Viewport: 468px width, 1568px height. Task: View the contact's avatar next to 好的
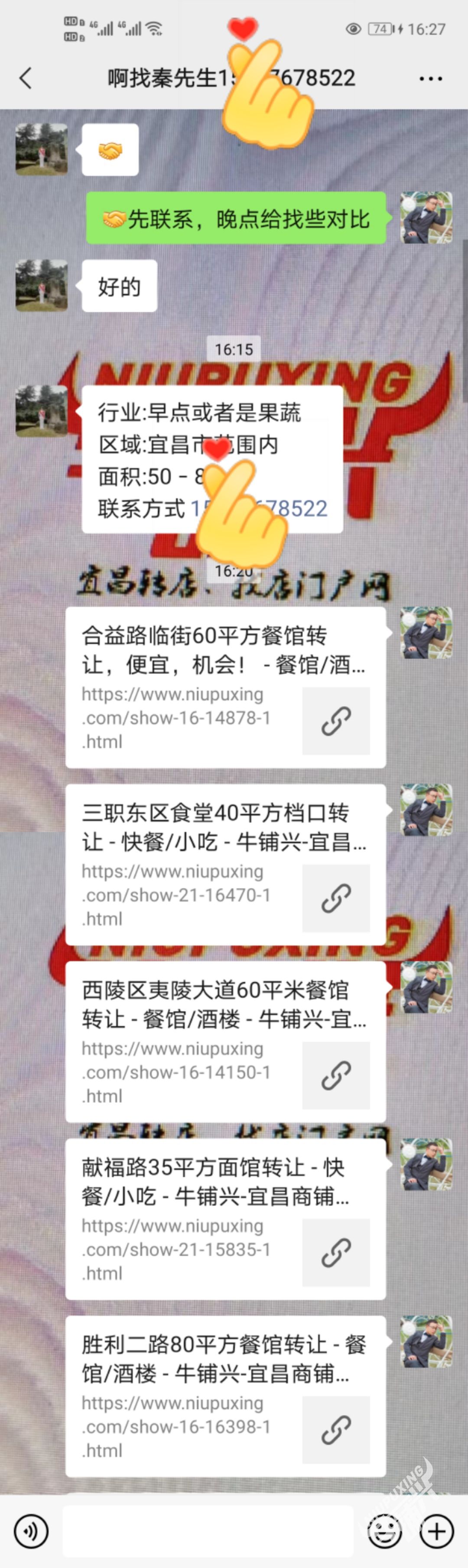pos(42,286)
